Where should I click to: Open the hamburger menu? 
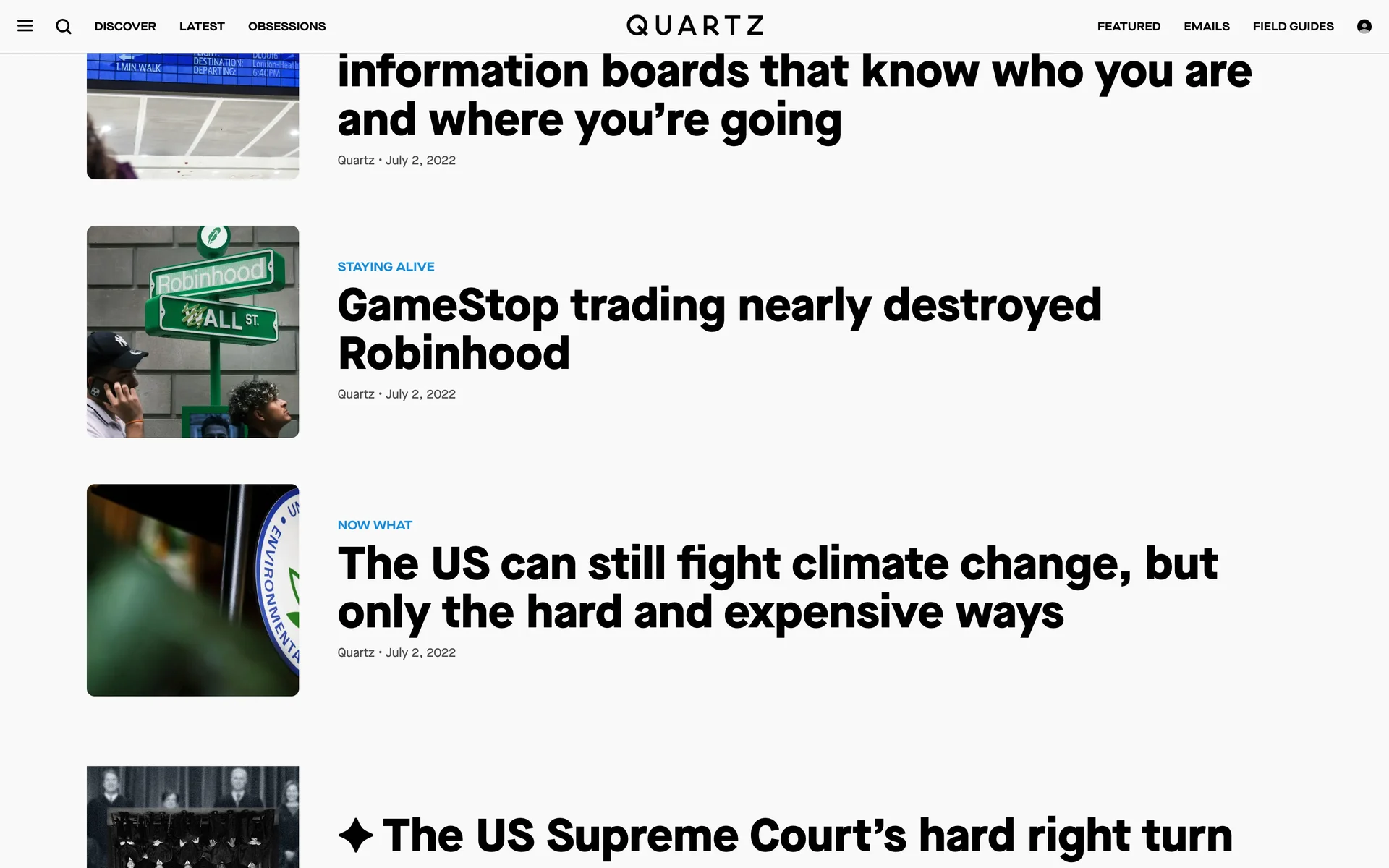point(25,26)
